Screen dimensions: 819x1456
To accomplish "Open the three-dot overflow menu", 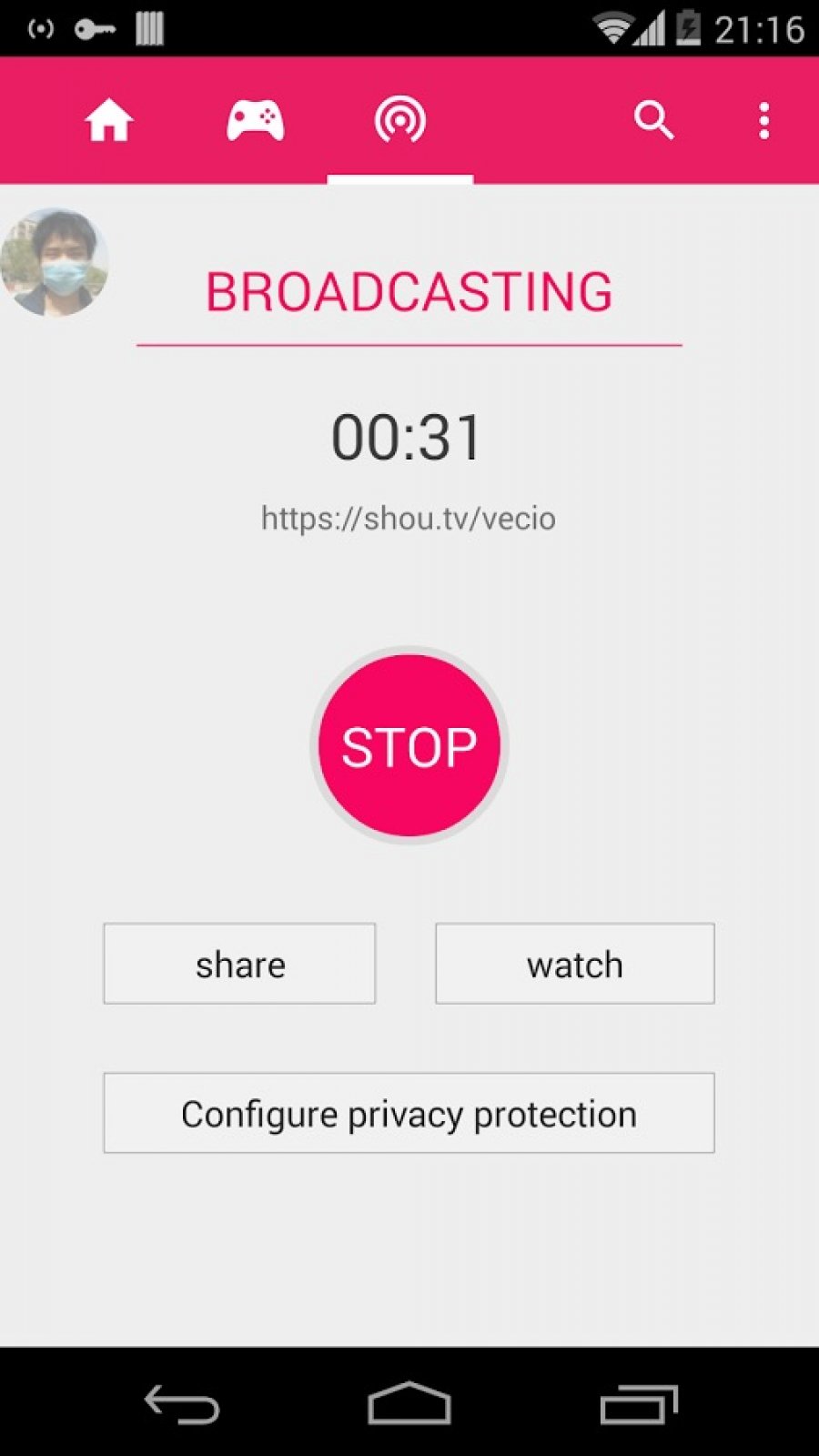I will 764,120.
